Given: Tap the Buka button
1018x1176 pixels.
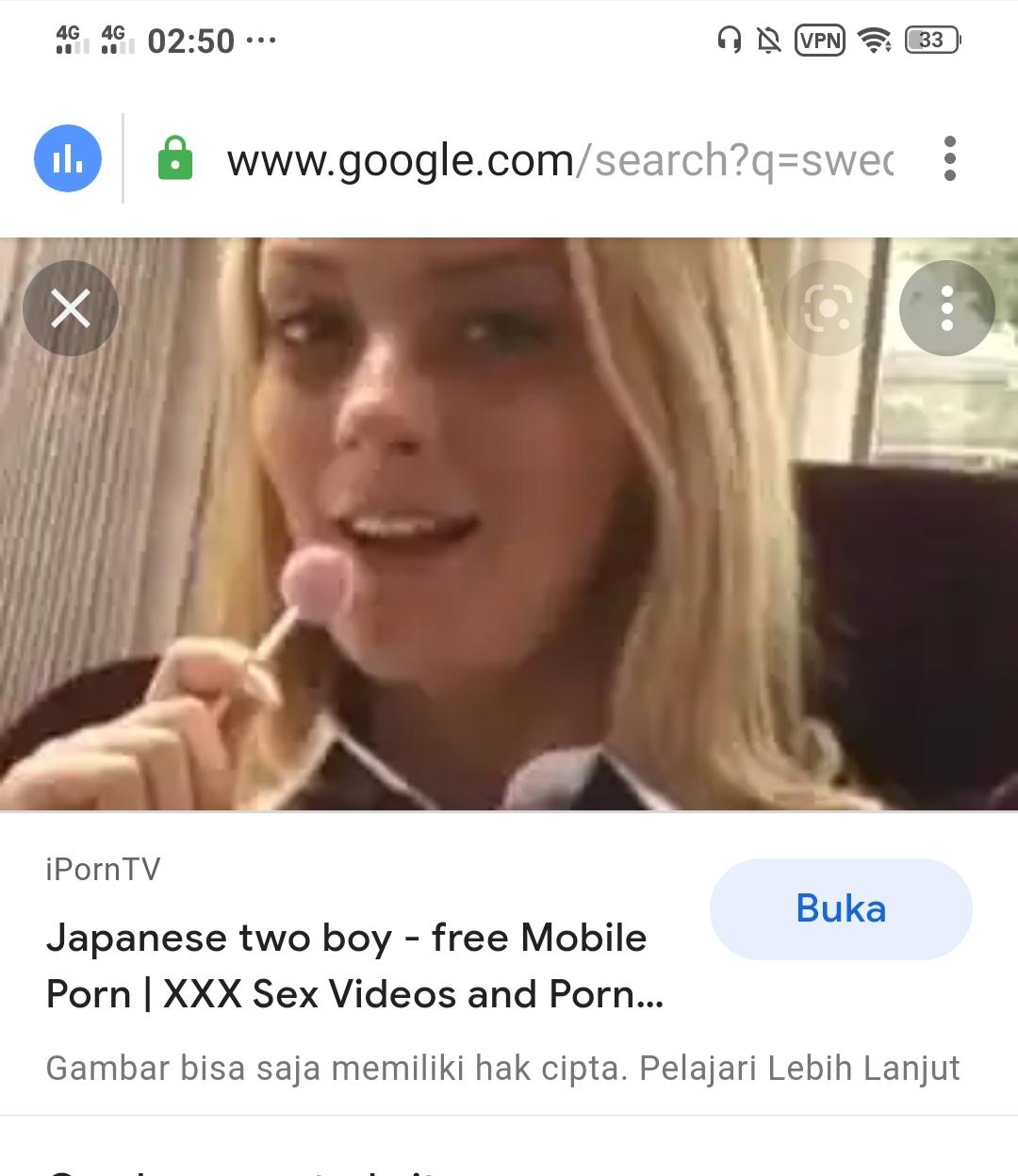Looking at the screenshot, I should coord(841,909).
